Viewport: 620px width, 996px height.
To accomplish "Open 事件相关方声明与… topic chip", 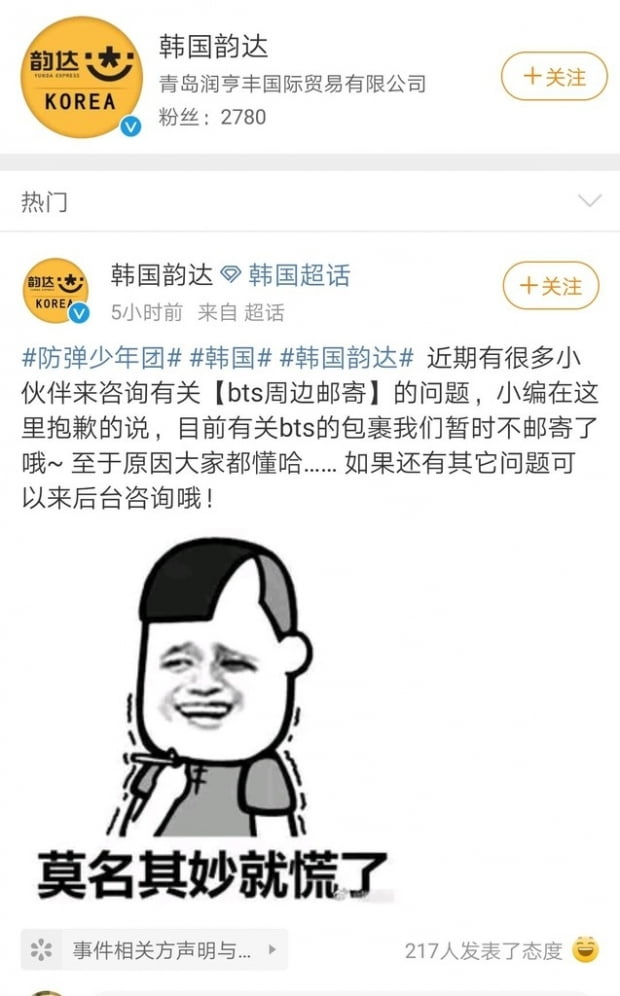I will (x=154, y=949).
